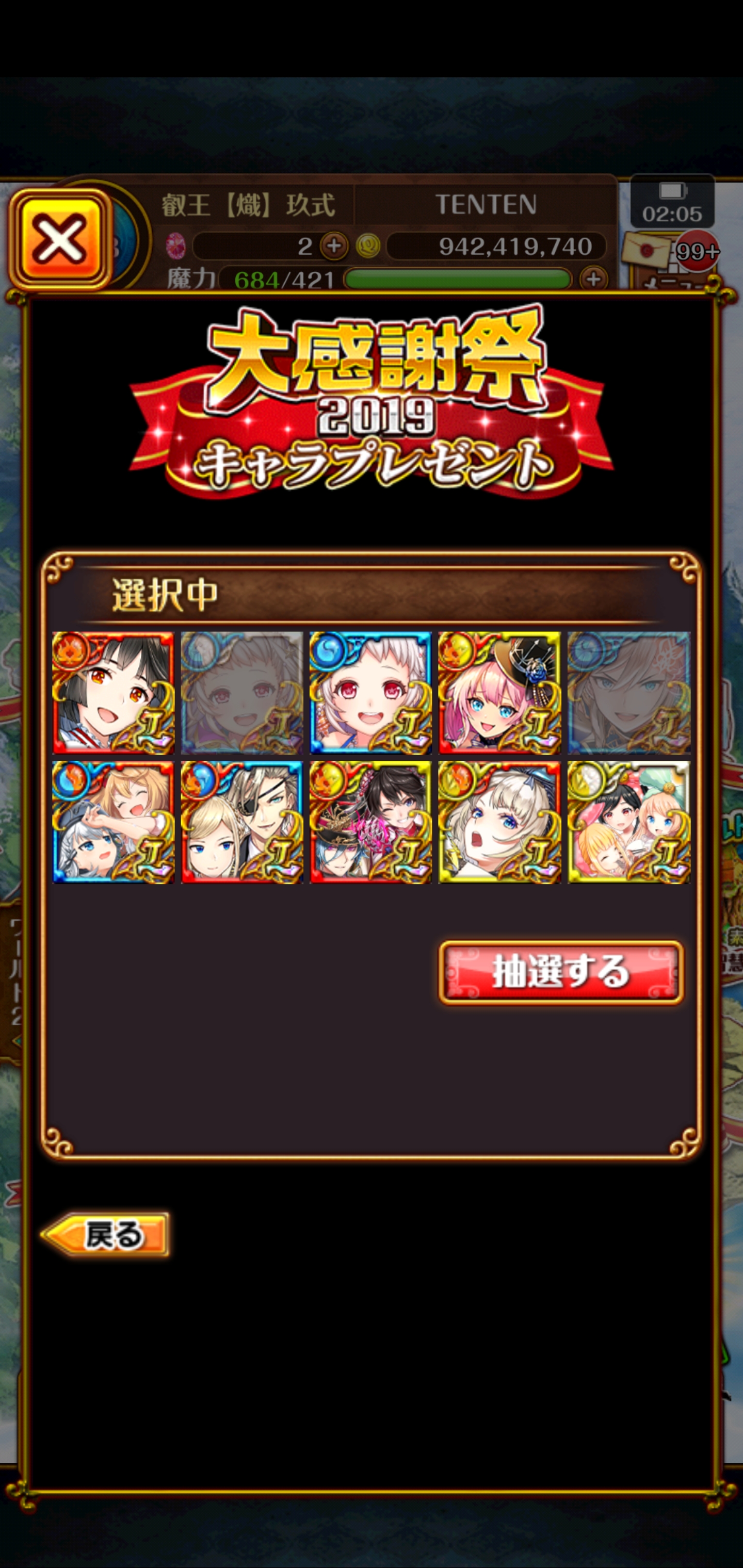Select the black-haired red-frame character tile
Viewport: 743px width, 1568px height.
pyautogui.click(x=114, y=693)
